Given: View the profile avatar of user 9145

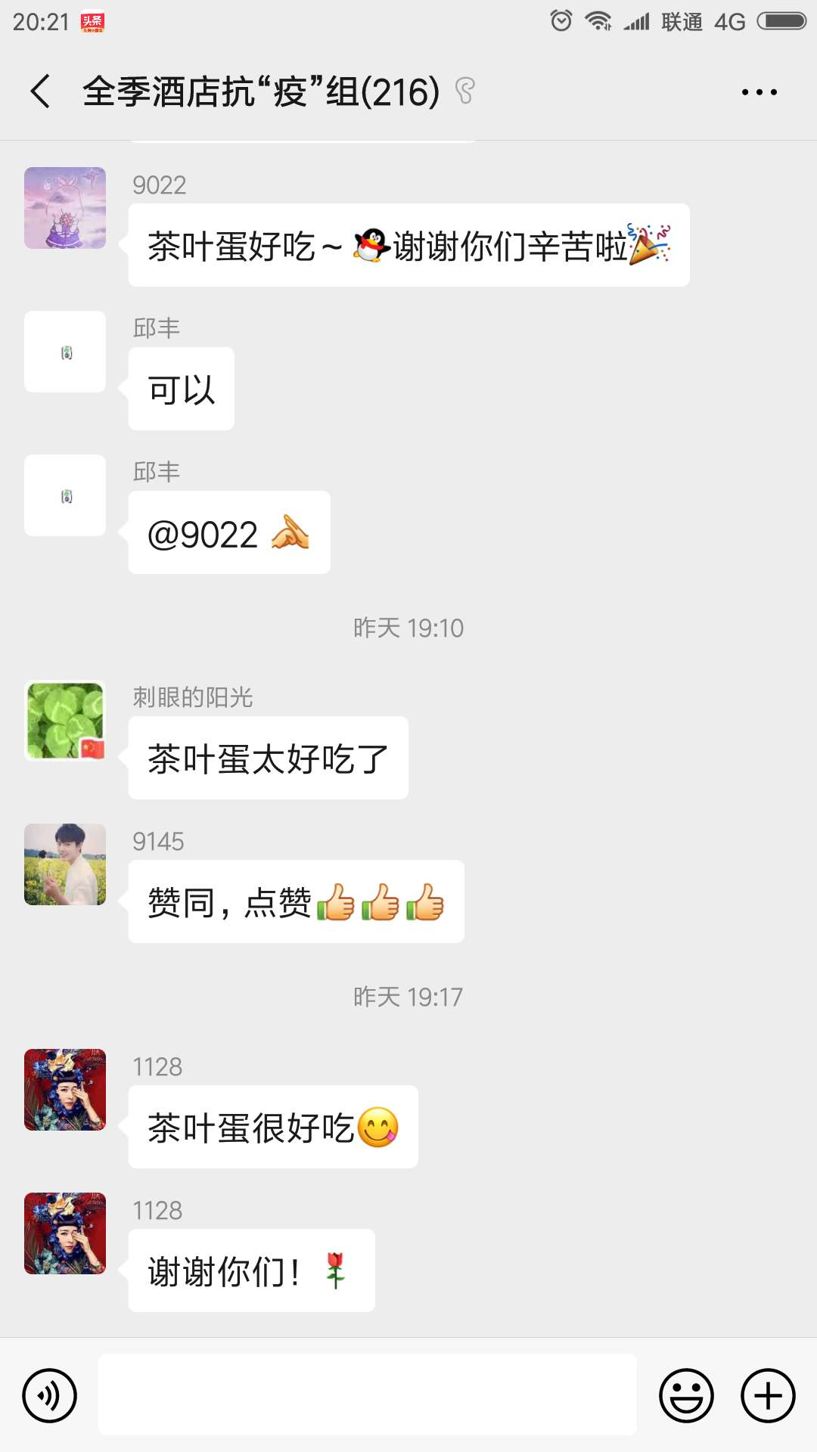Looking at the screenshot, I should point(65,865).
